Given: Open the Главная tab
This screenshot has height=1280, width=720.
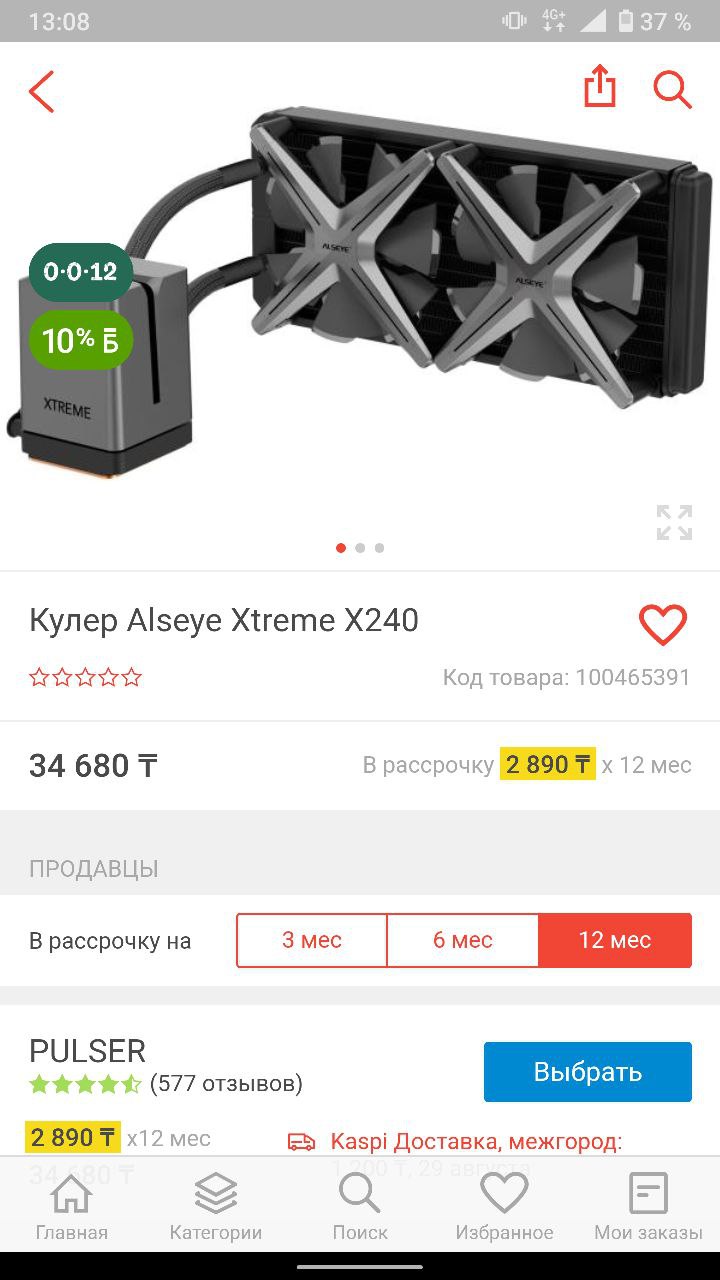Looking at the screenshot, I should (72, 1206).
